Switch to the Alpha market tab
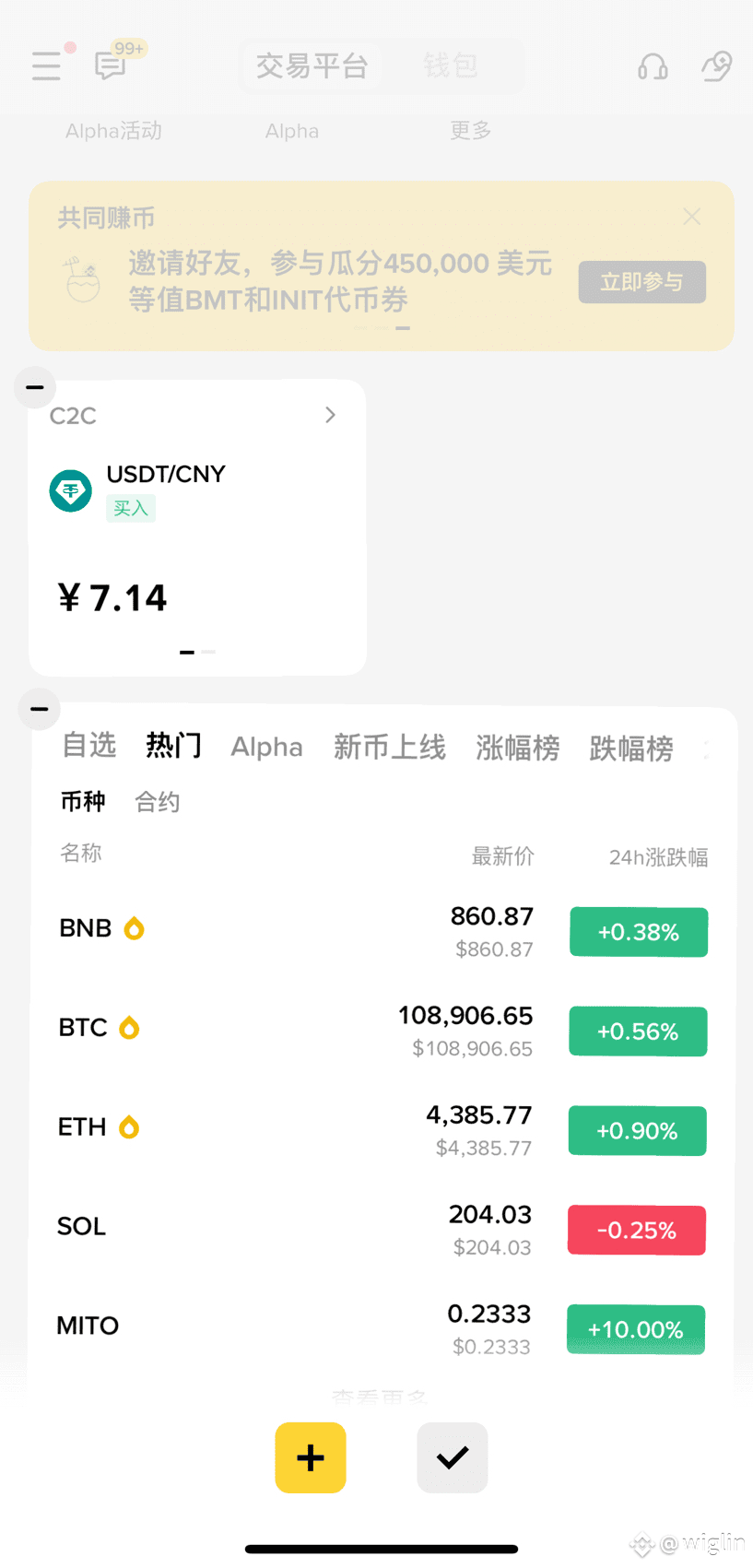This screenshot has width=753, height=1568. 266,747
